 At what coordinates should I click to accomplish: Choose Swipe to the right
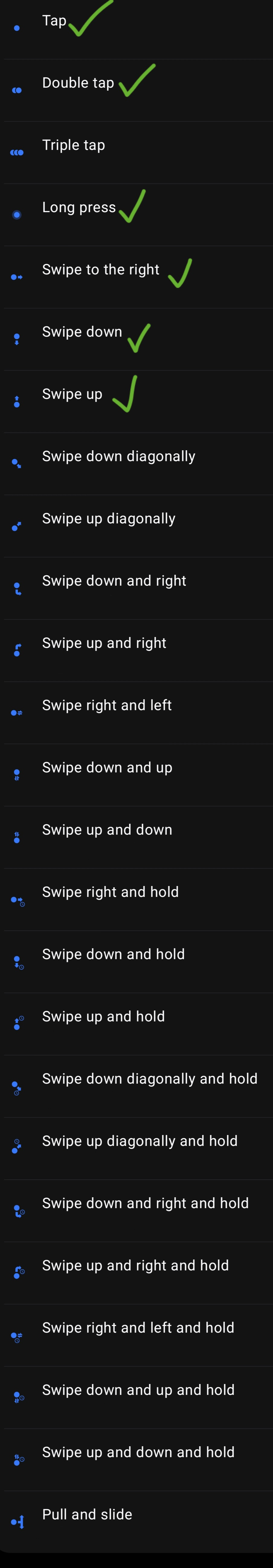[136, 277]
